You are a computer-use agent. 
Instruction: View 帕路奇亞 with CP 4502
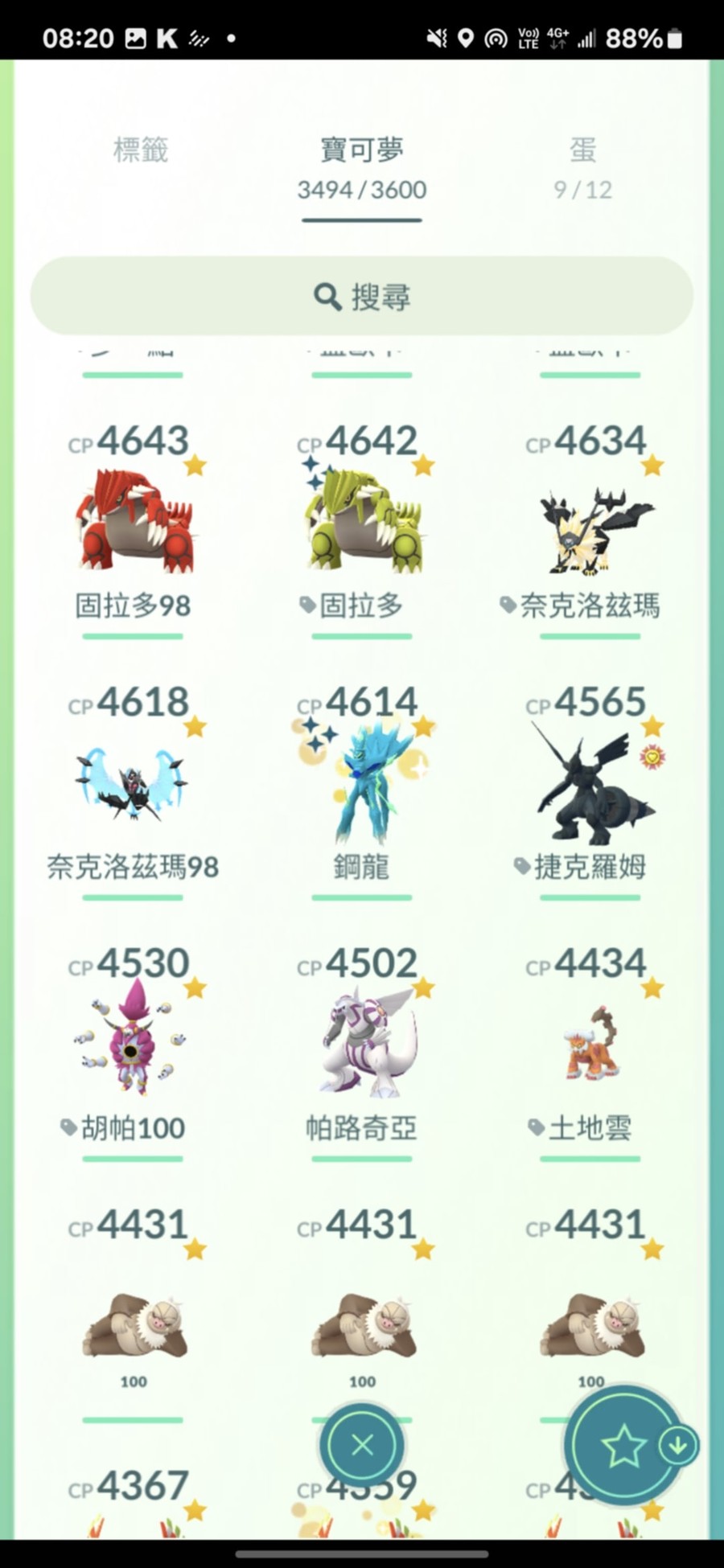click(x=361, y=1046)
